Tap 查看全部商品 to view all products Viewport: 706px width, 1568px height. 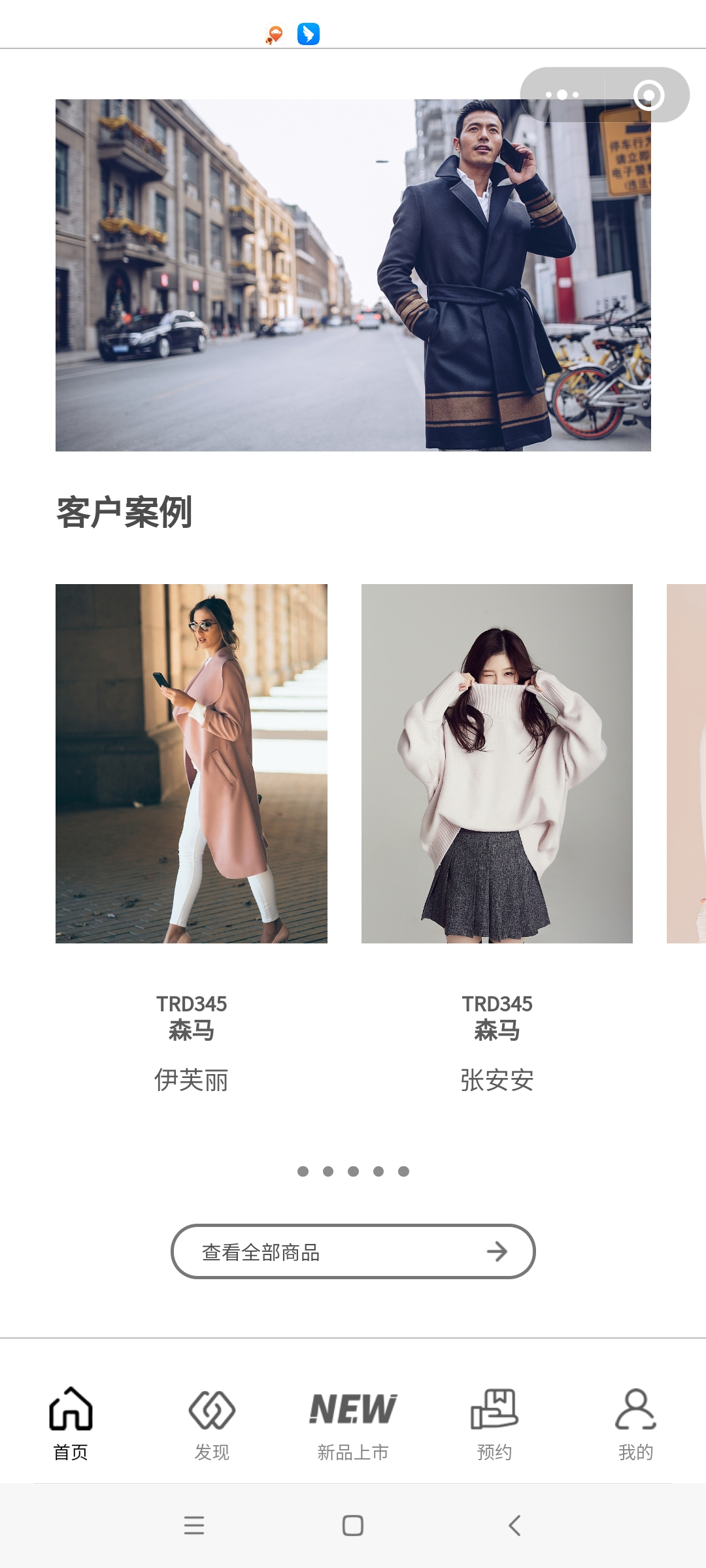(x=353, y=1252)
